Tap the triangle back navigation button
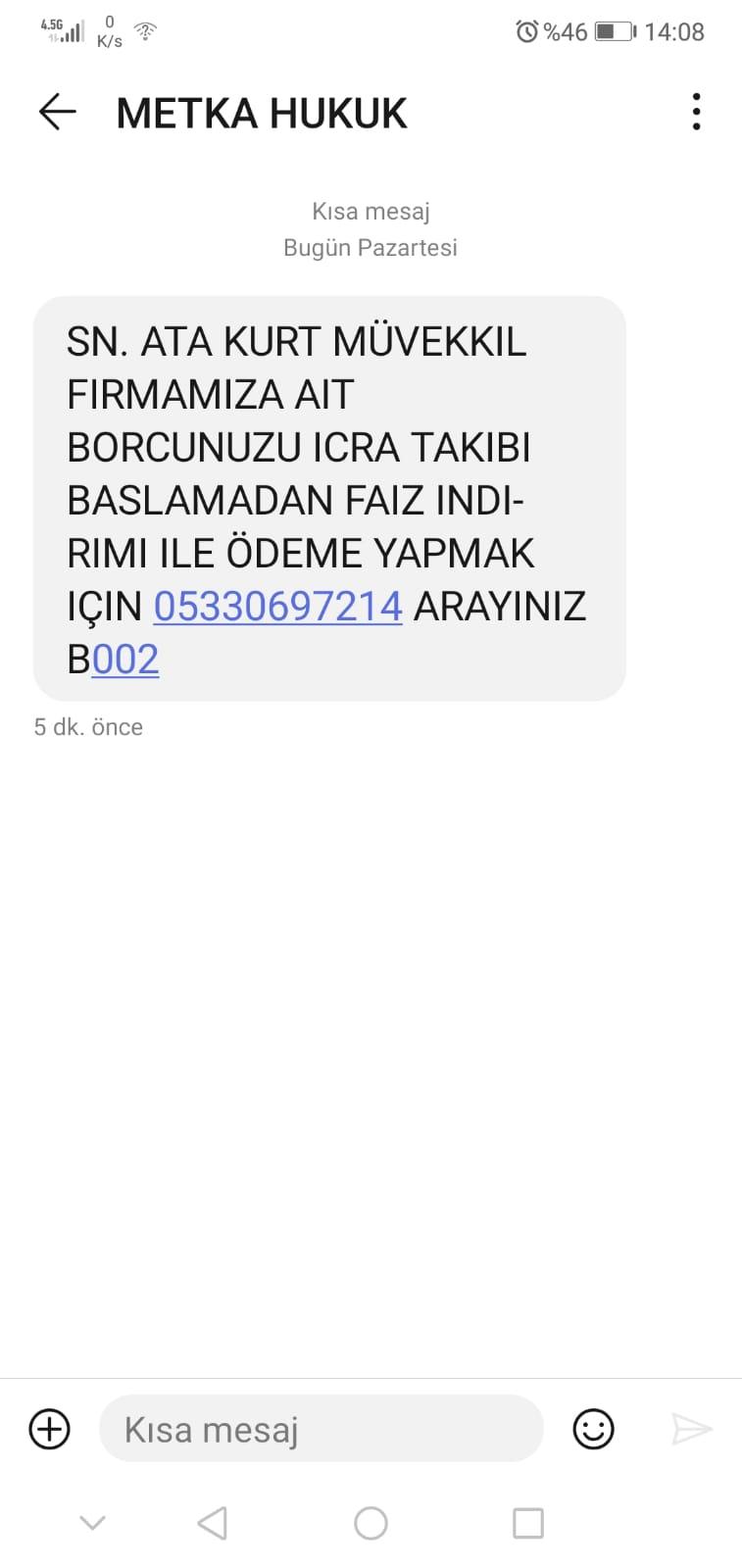 click(x=213, y=1524)
